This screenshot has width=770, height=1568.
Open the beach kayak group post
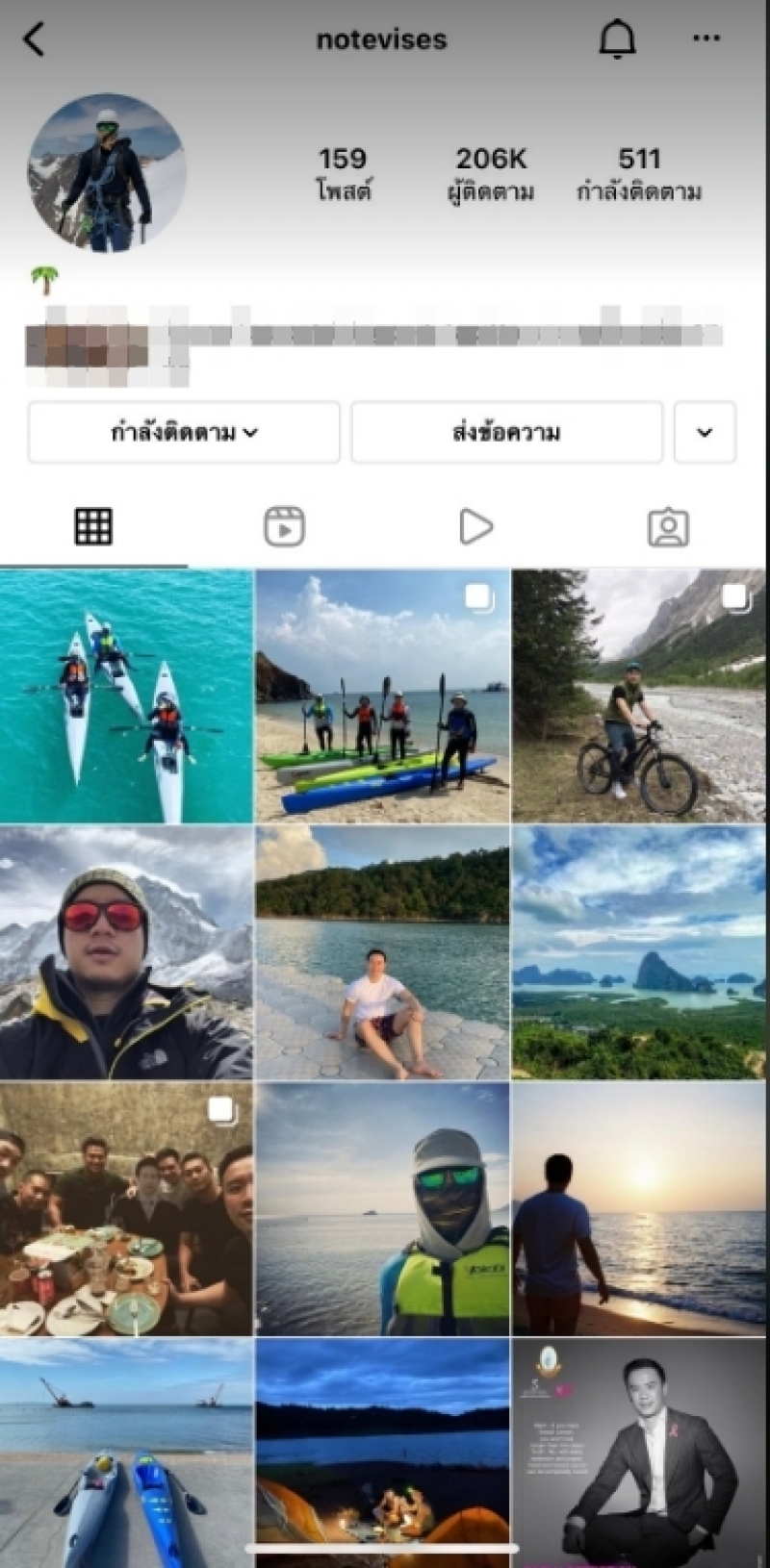click(382, 695)
